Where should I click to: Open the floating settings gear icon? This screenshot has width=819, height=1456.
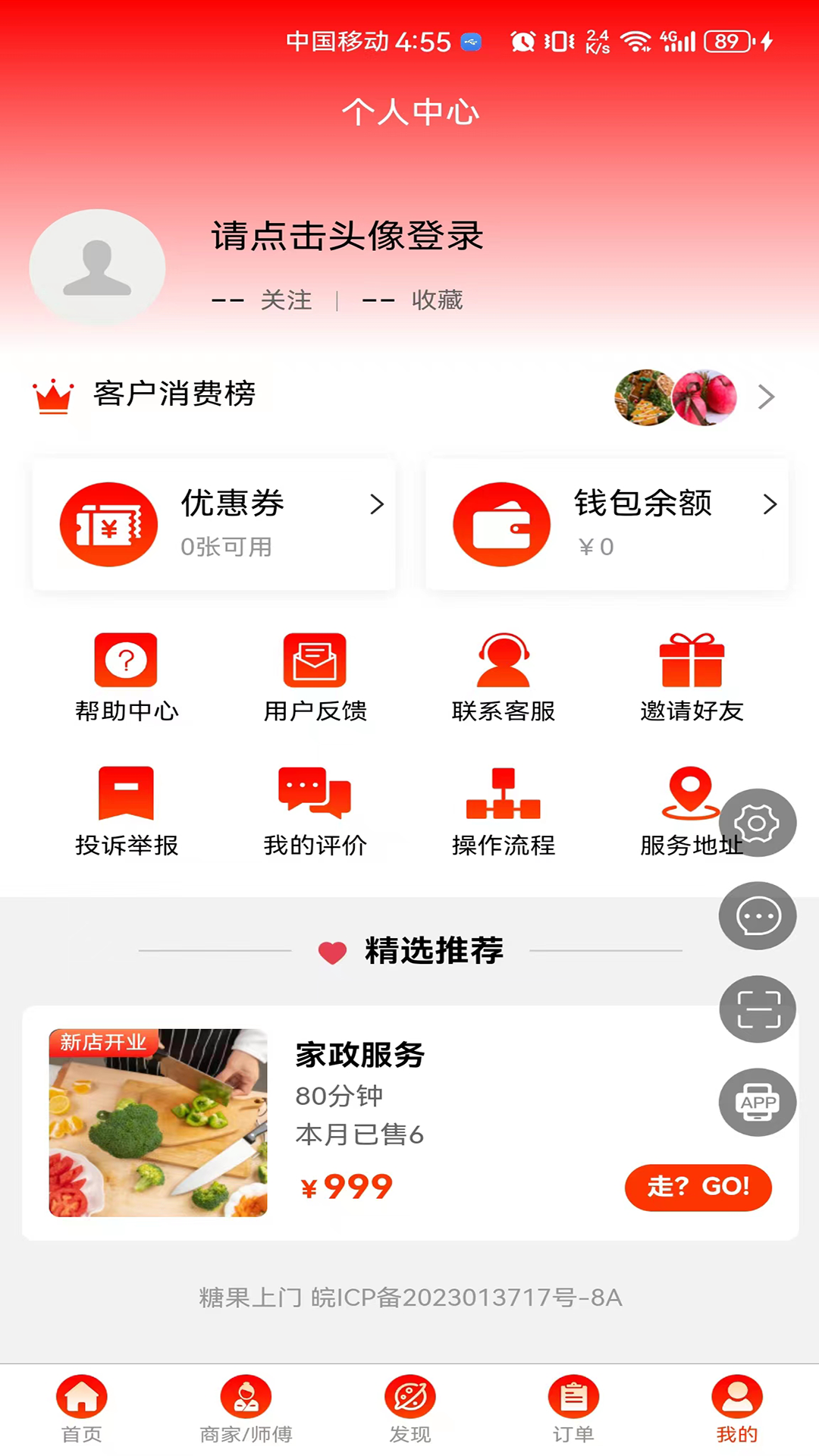click(757, 823)
